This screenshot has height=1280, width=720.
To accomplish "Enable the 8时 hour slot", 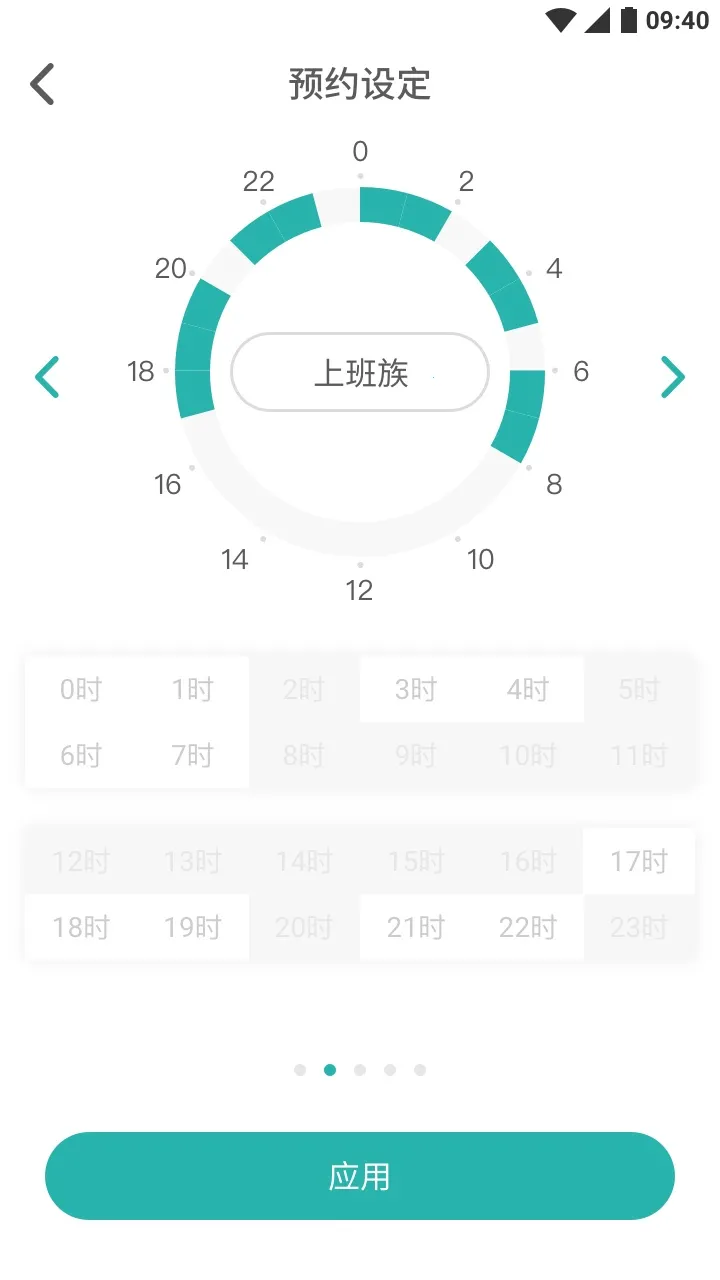I will (302, 756).
